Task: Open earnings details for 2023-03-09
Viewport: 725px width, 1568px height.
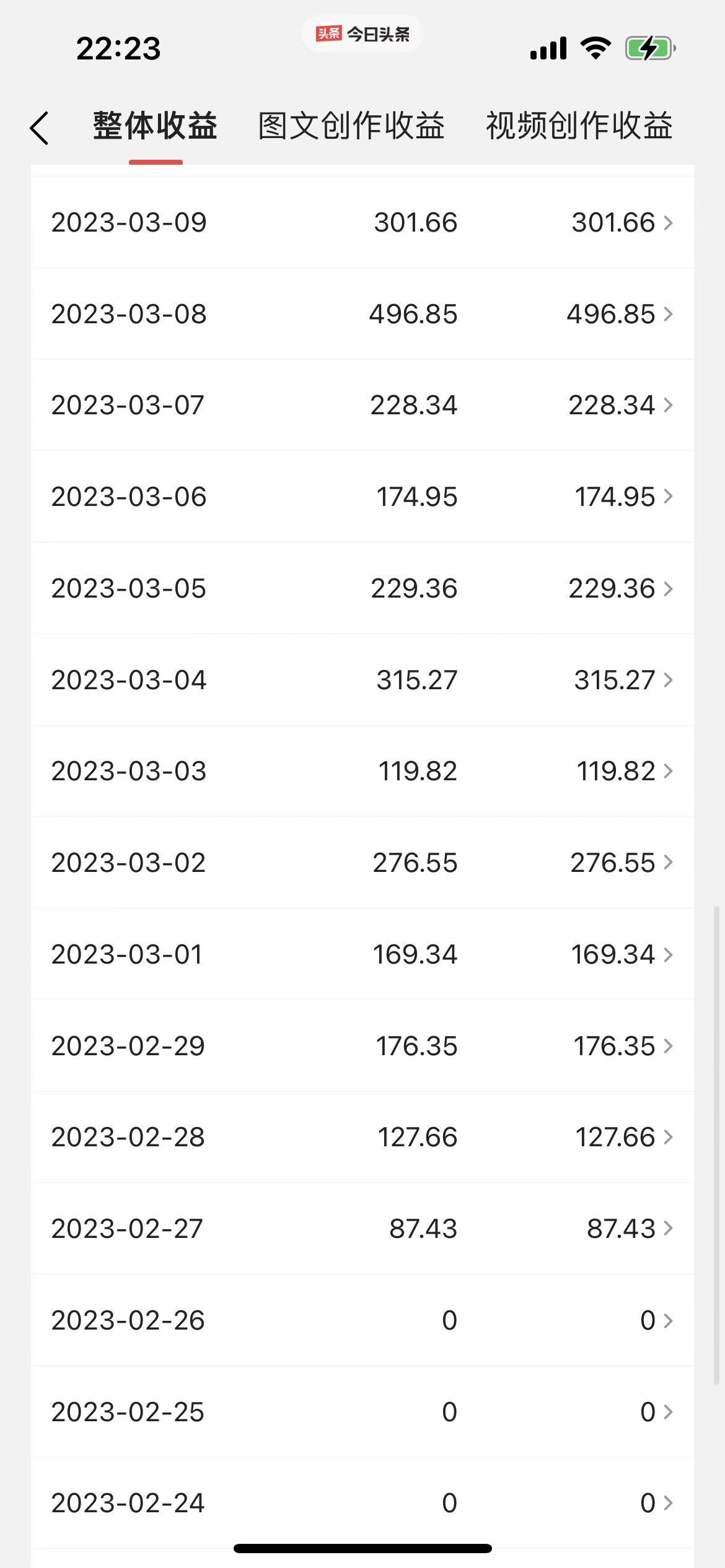Action: [x=362, y=222]
